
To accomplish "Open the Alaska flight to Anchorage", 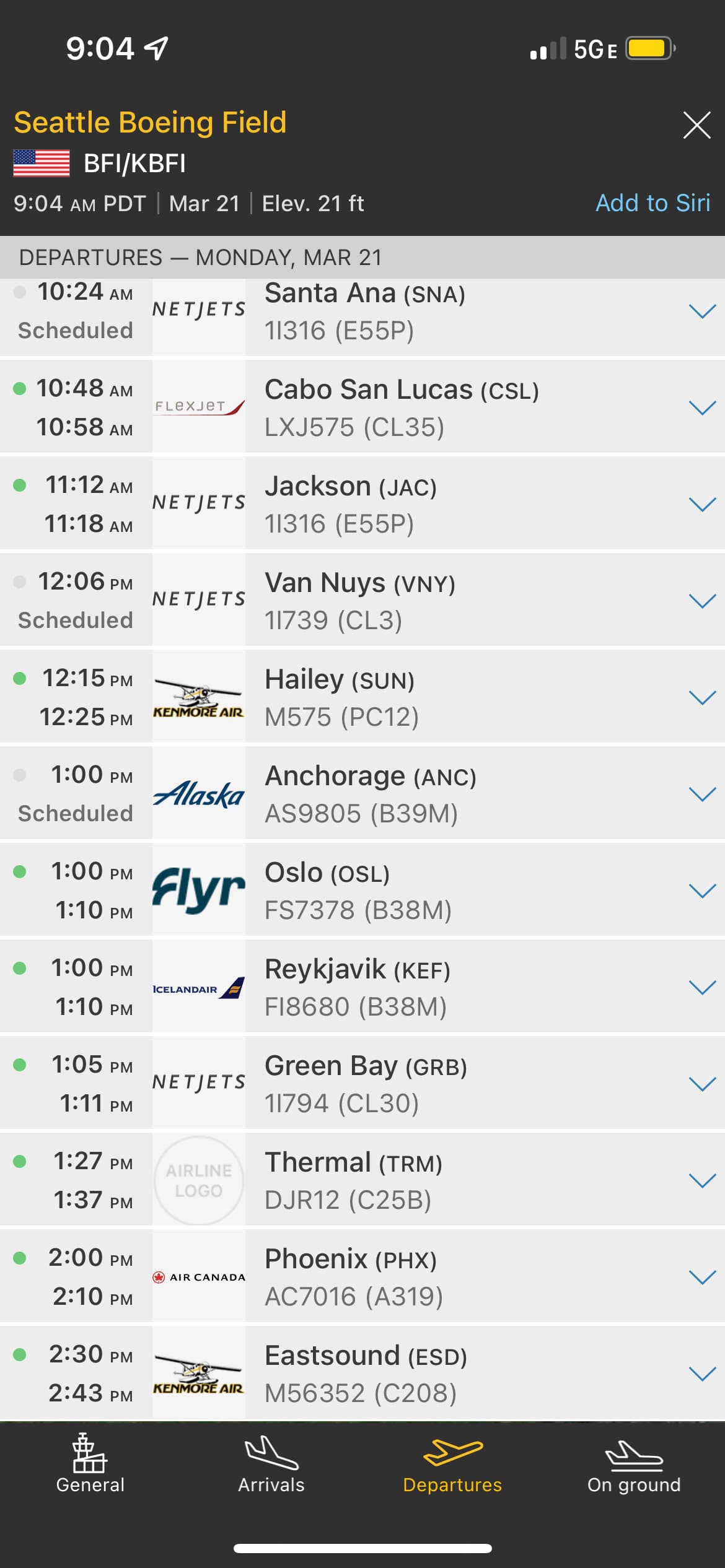I will [702, 795].
